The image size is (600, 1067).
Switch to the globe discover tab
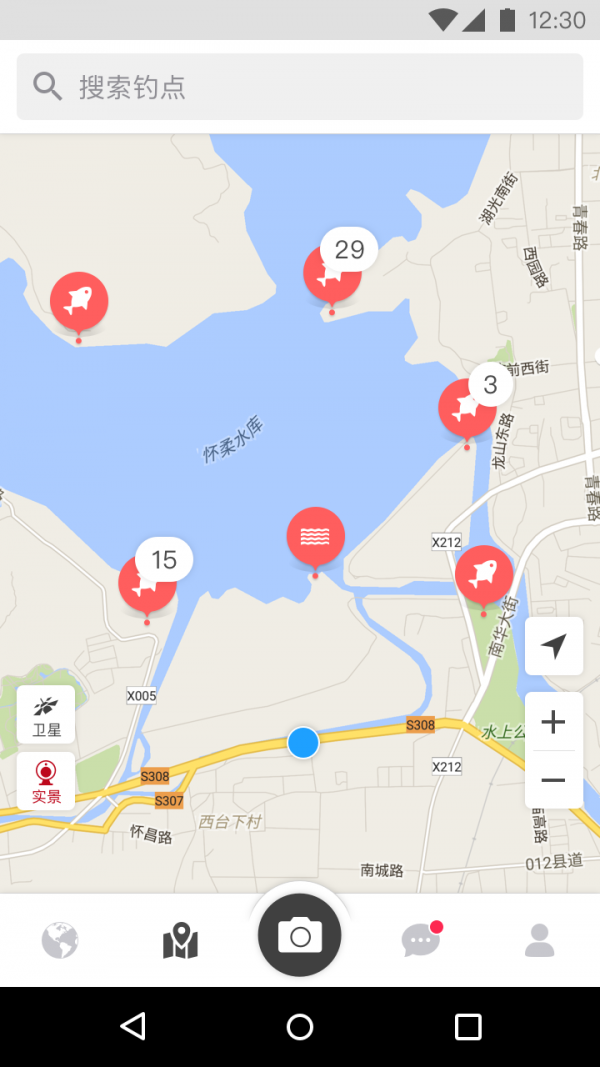pyautogui.click(x=60, y=940)
